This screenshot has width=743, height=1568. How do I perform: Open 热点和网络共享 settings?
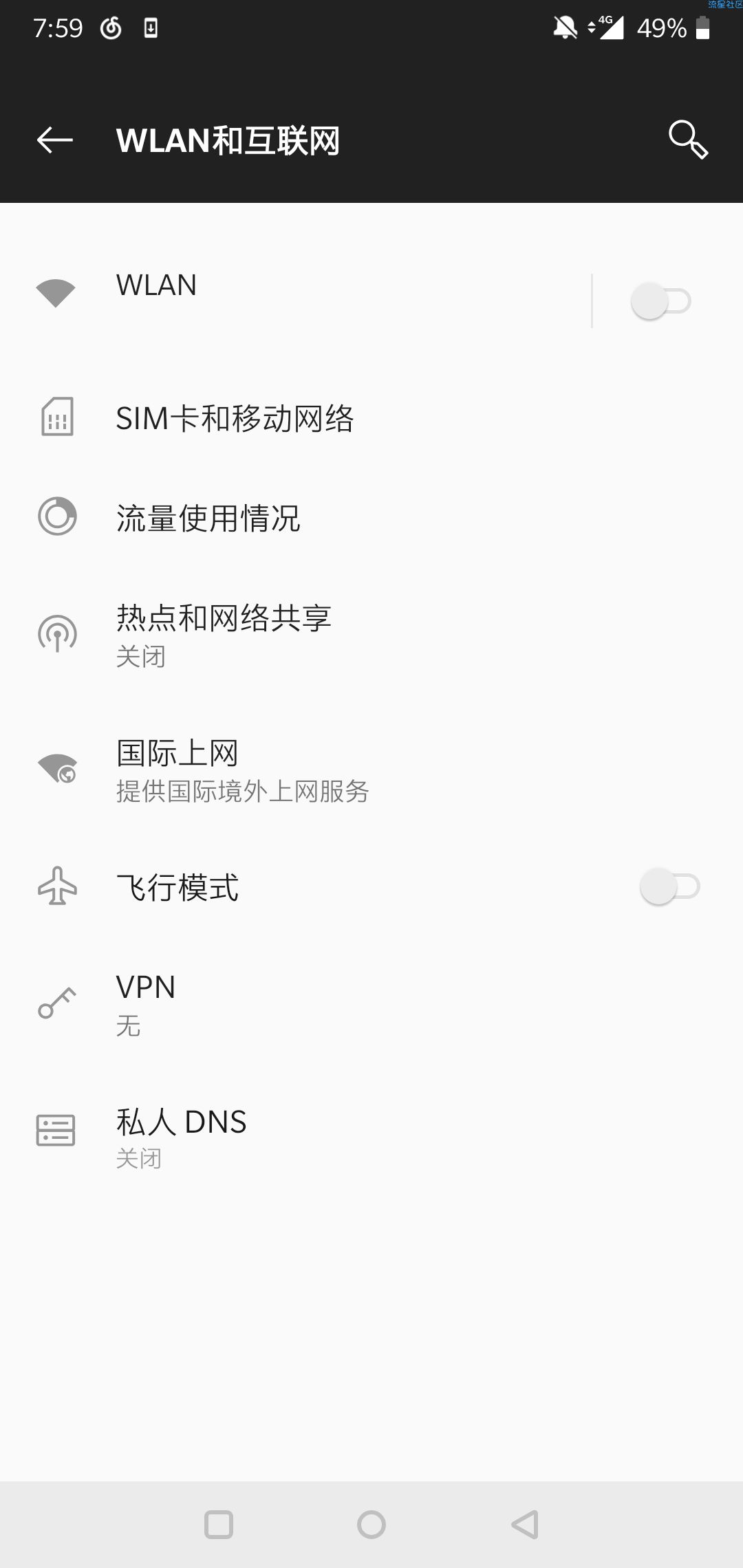(371, 634)
